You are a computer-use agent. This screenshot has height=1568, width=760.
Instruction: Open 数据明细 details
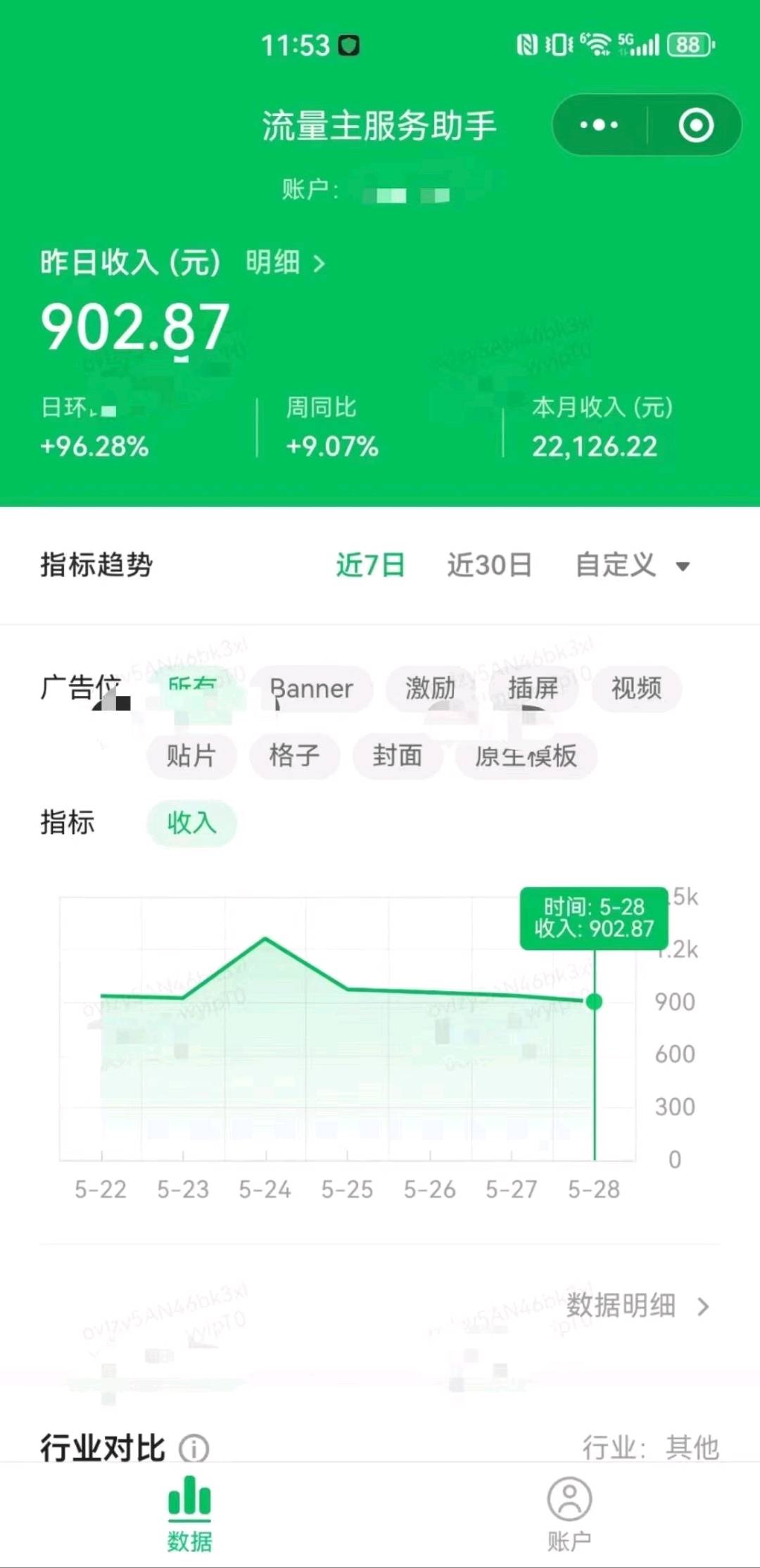pos(638,1305)
